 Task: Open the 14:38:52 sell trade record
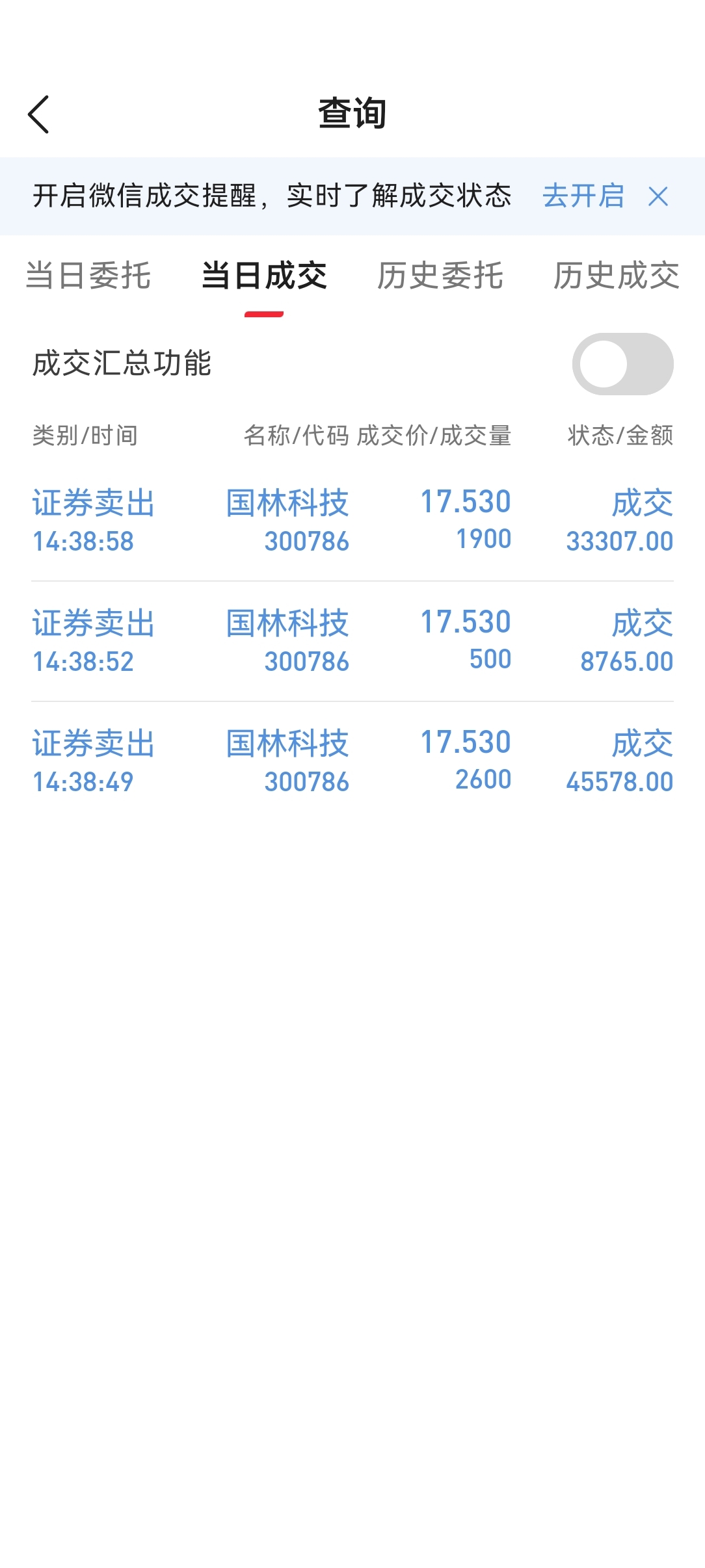(352, 642)
